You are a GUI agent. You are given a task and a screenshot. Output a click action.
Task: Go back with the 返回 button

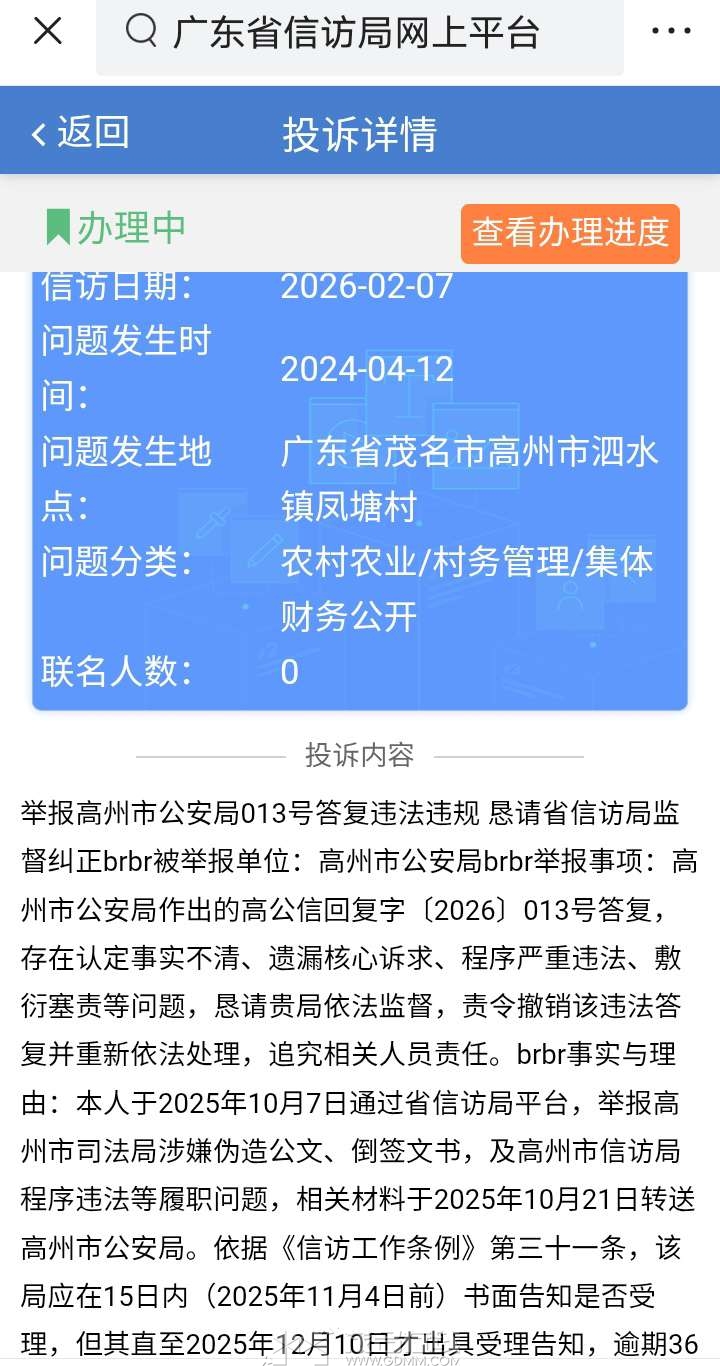point(80,133)
